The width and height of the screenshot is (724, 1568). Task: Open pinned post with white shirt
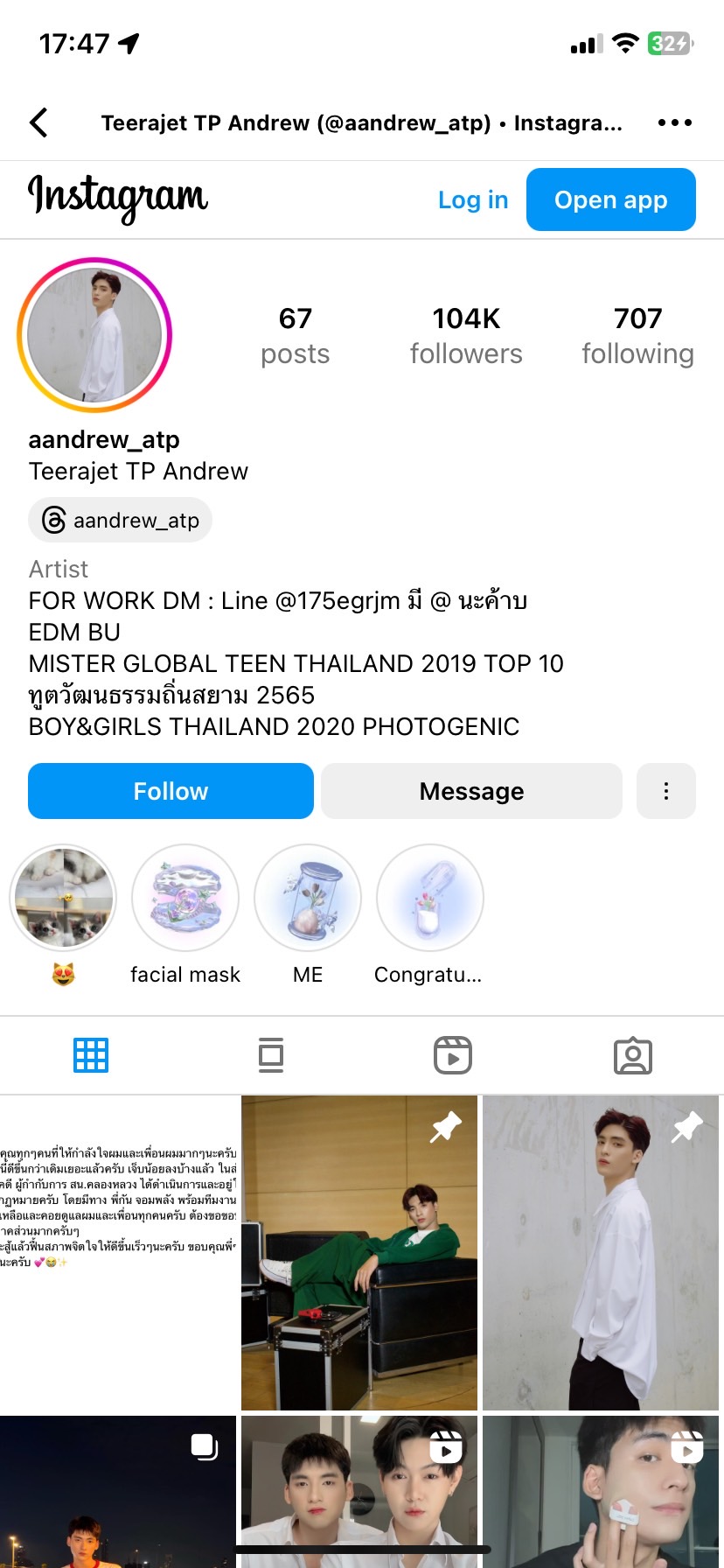click(601, 1253)
